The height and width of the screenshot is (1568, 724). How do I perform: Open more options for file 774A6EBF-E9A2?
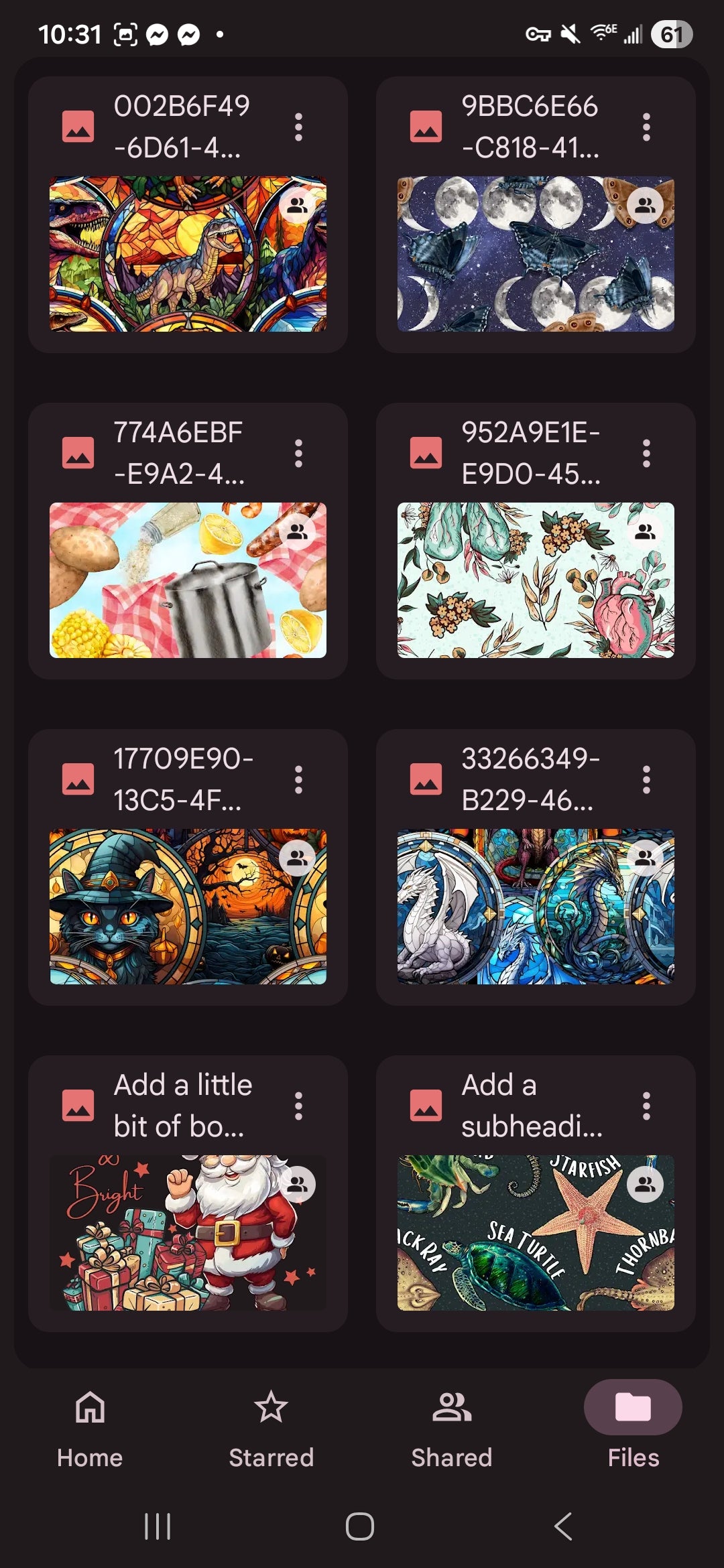click(x=298, y=453)
